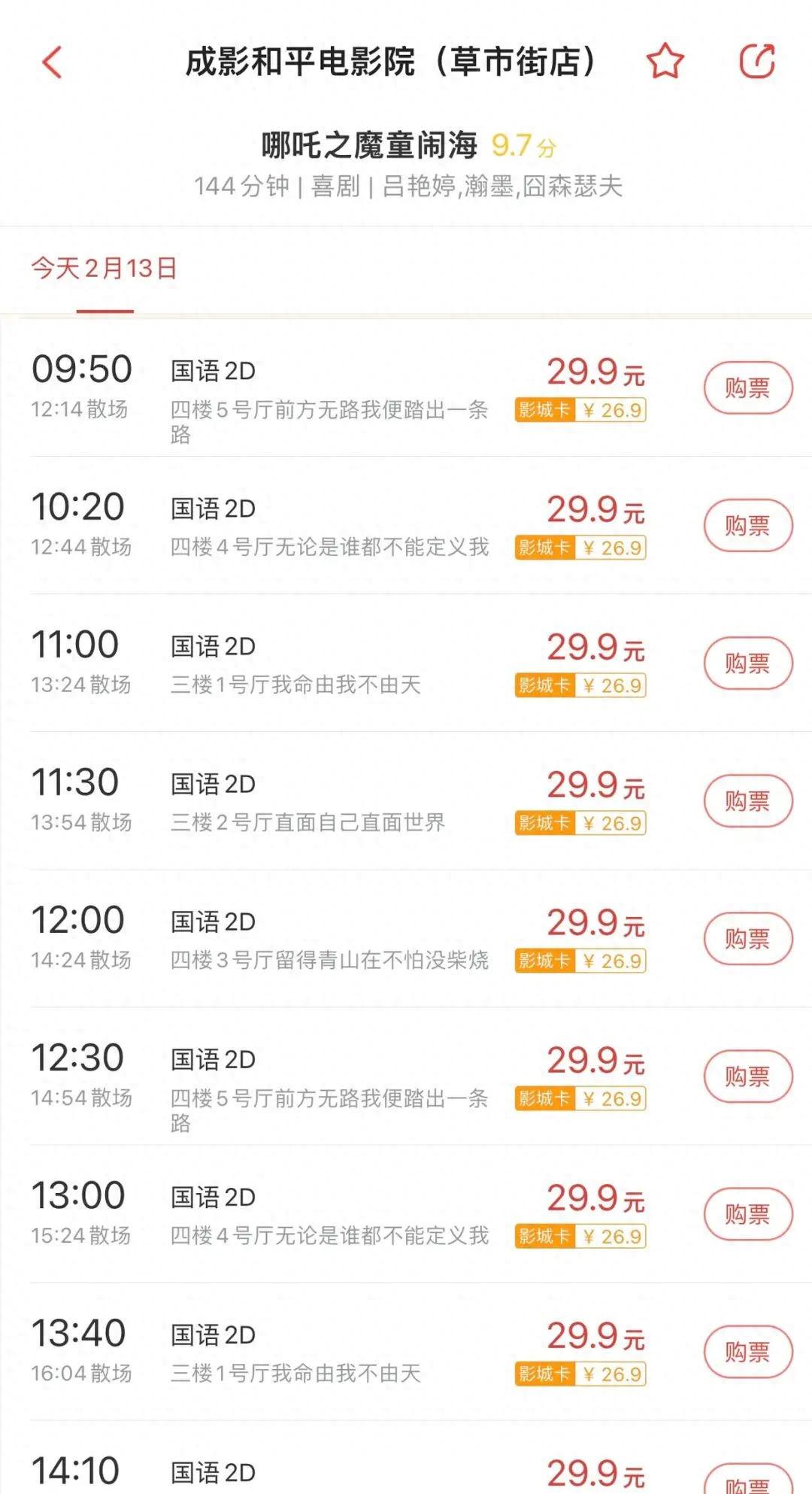The width and height of the screenshot is (812, 1494).
Task: Purchase tickets for the 11:30 showtime
Action: coord(748,801)
